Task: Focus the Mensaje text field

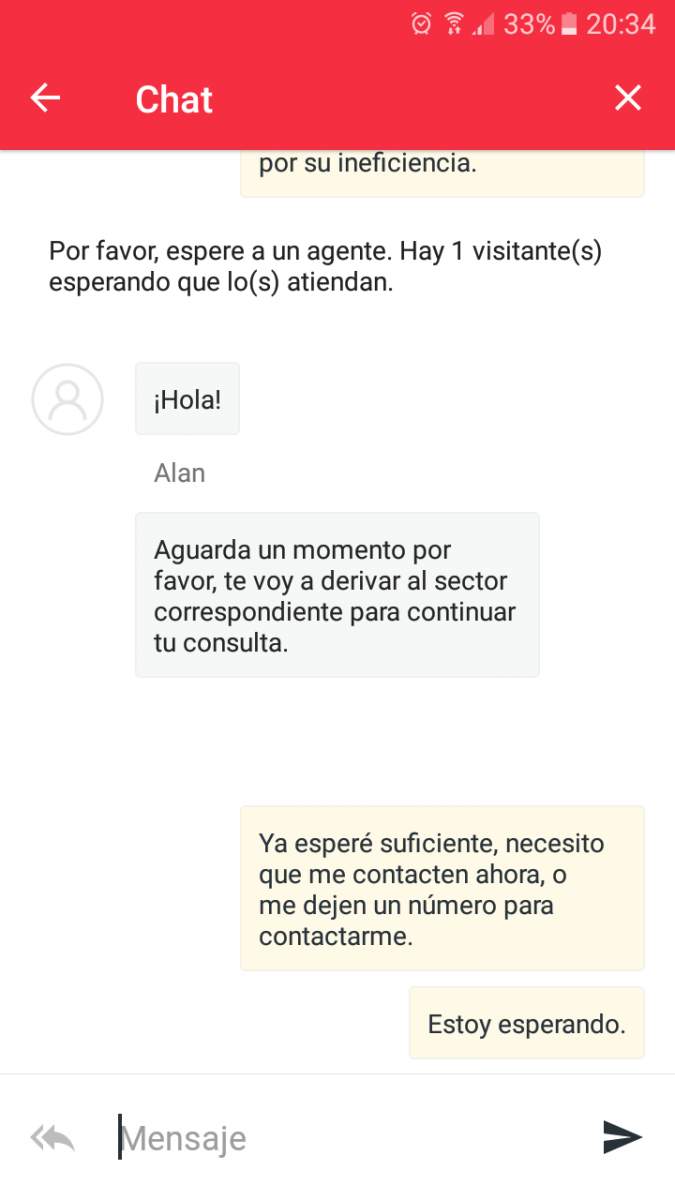Action: pos(350,1138)
